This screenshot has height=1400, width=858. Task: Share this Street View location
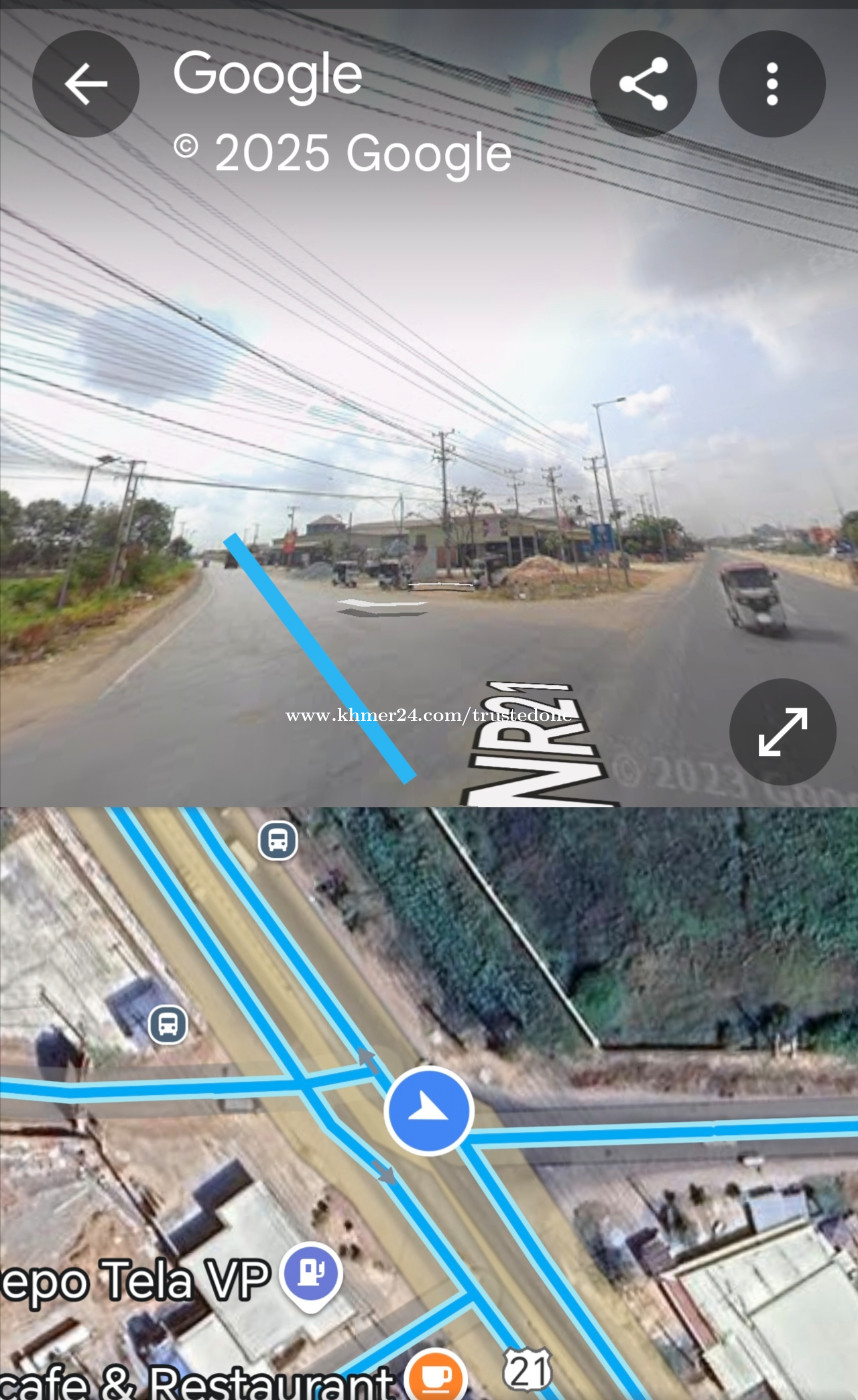(x=643, y=84)
